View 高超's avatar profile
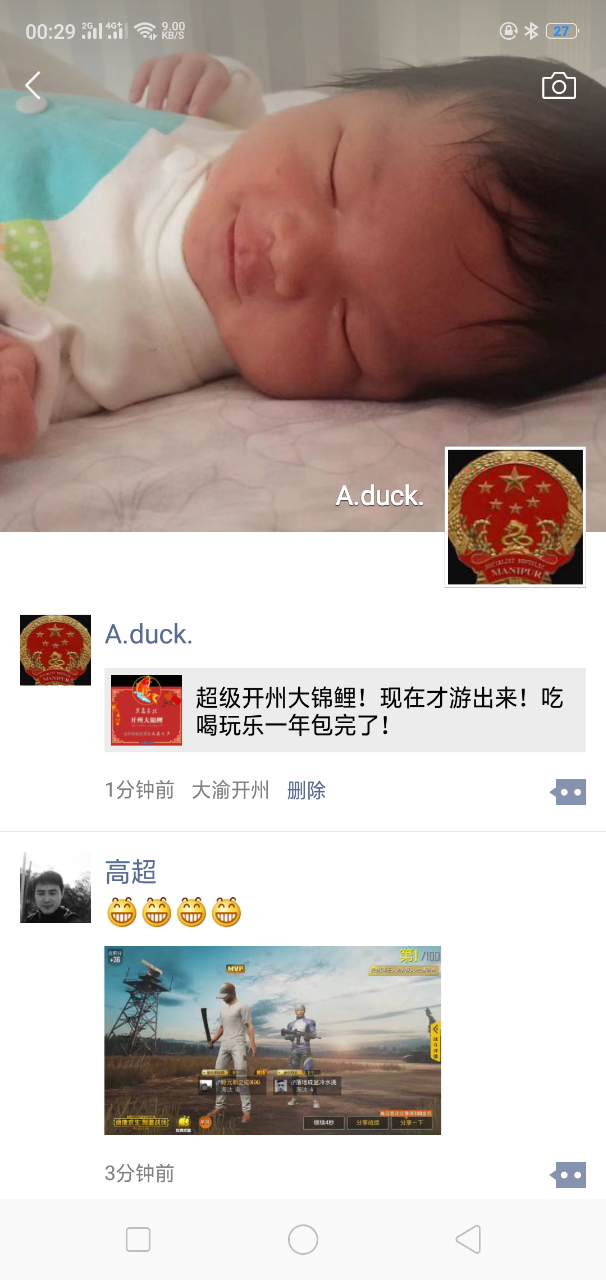 pyautogui.click(x=55, y=888)
